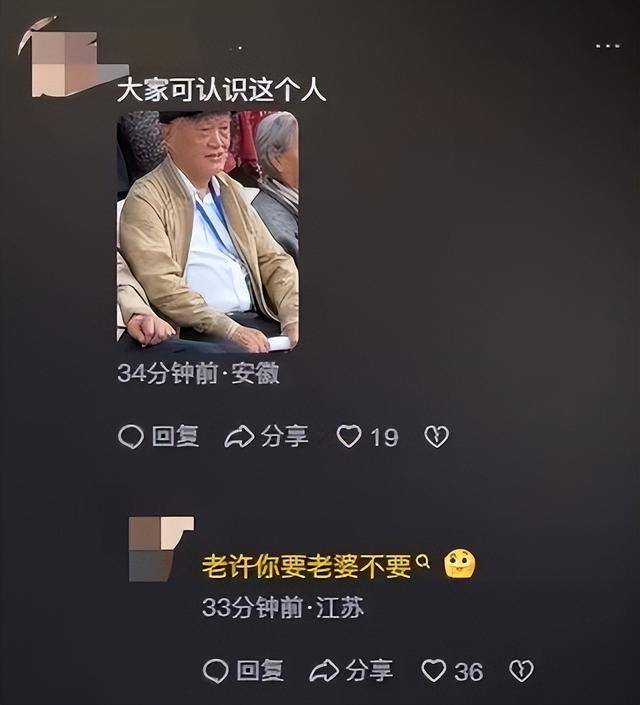Open the photo in the Anhui comment

click(x=207, y=231)
